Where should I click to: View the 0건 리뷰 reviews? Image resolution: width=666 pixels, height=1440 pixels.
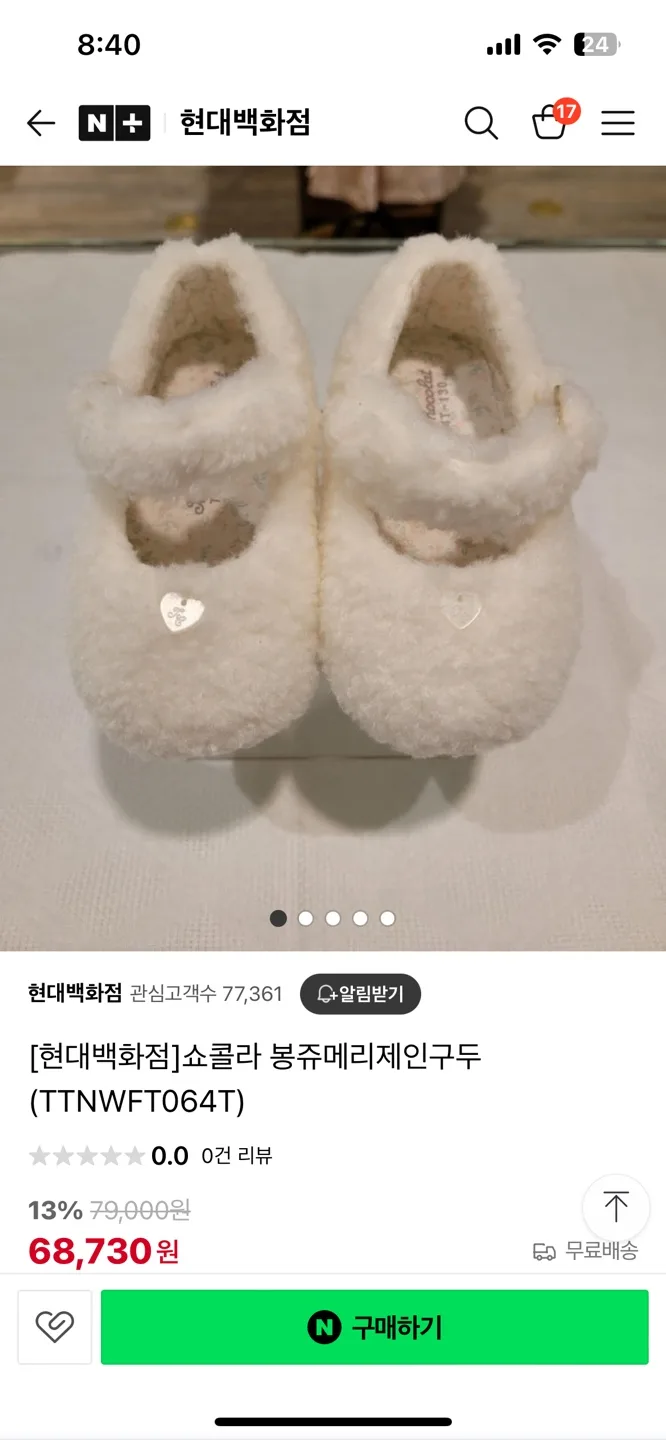click(237, 1156)
